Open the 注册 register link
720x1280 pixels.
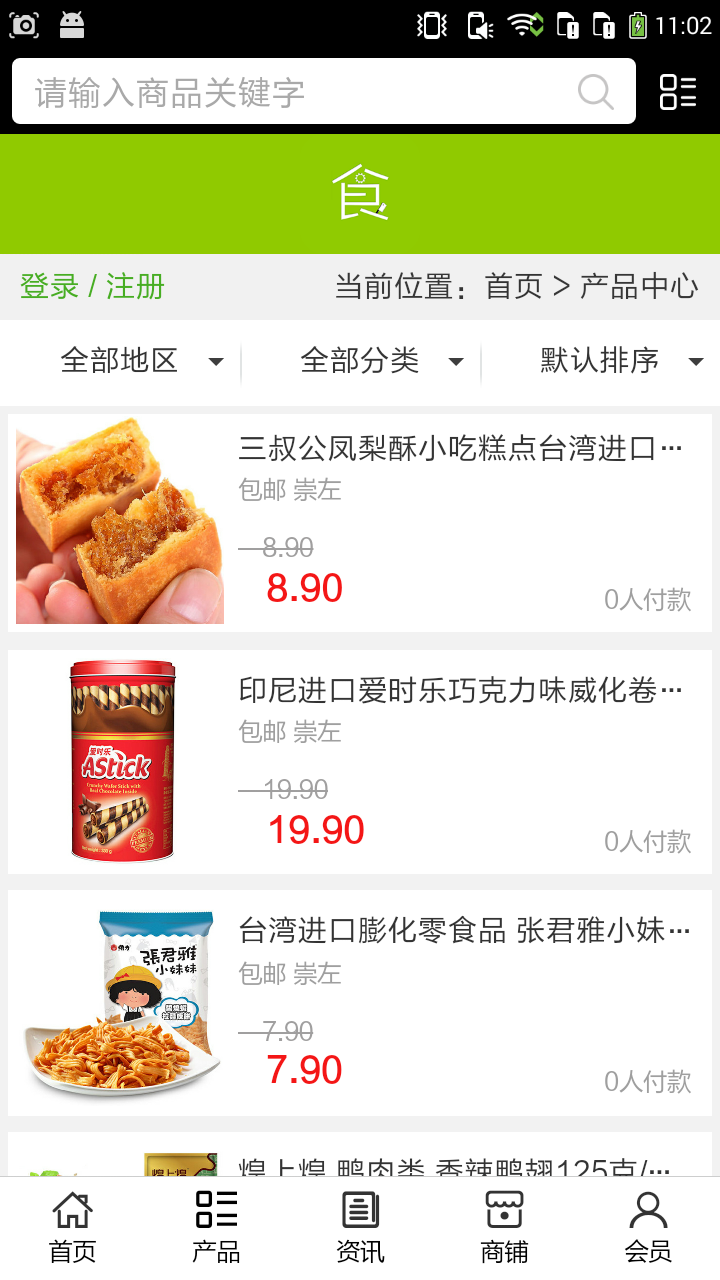click(135, 287)
